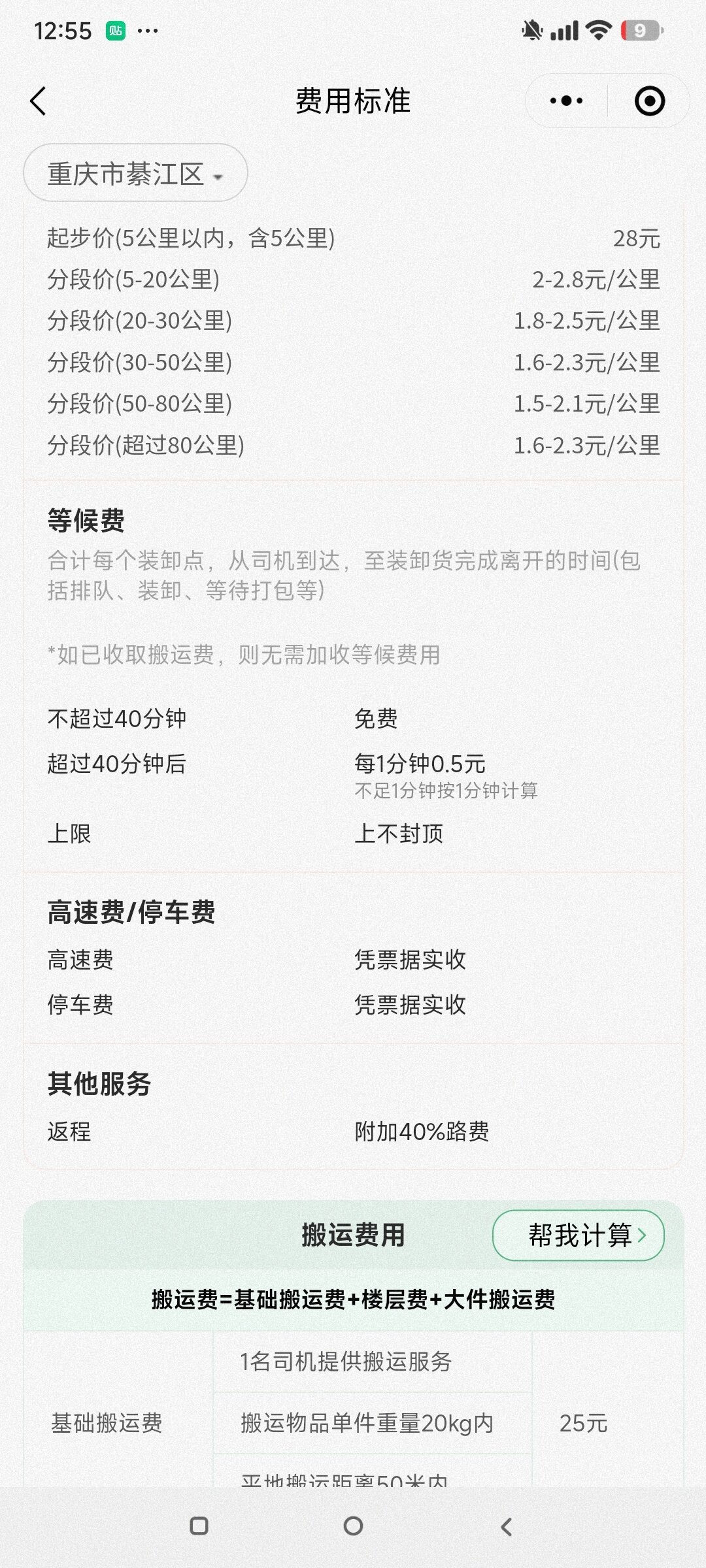Image resolution: width=706 pixels, height=1568 pixels.
Task: Go back from the 费用标准 page
Action: pos(38,101)
